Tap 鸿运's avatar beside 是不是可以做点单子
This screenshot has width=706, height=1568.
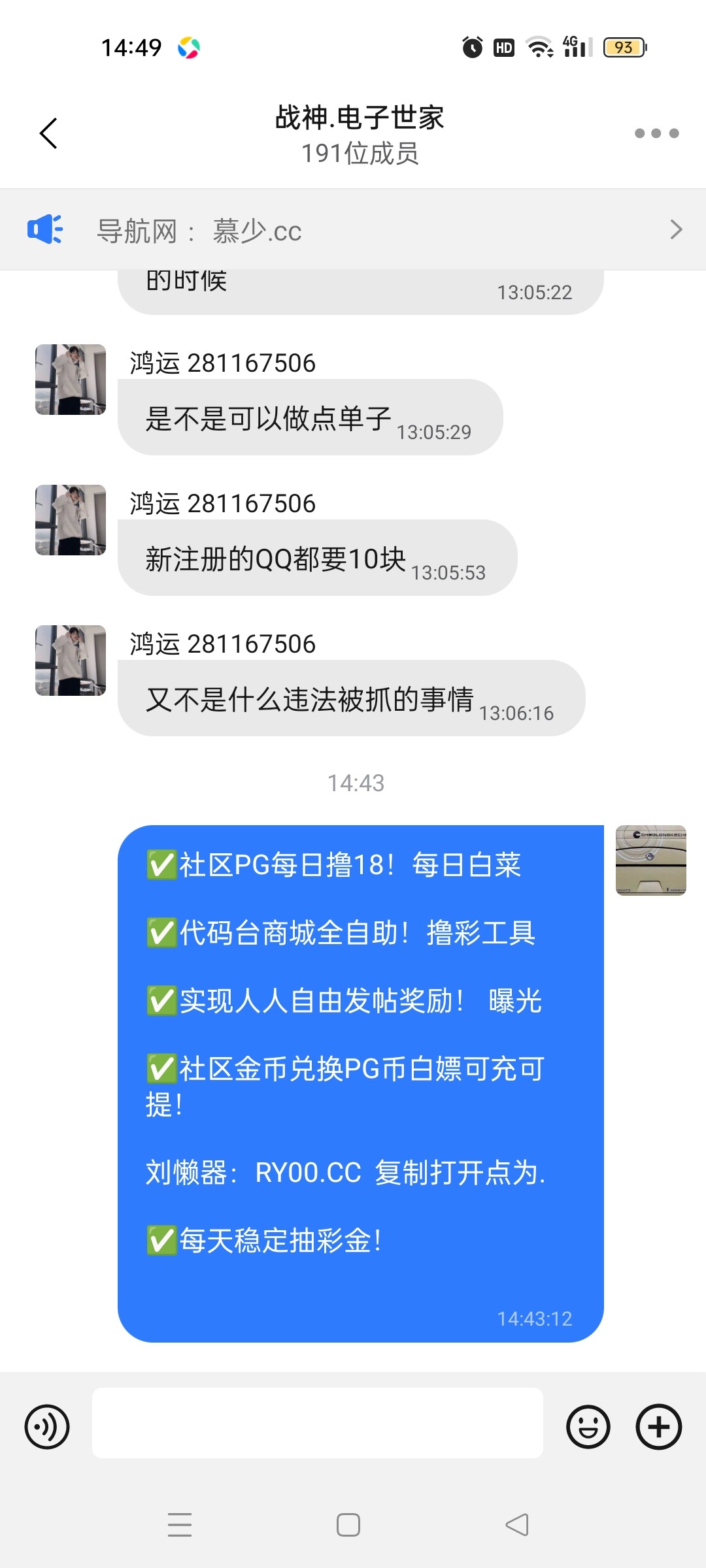tap(71, 380)
